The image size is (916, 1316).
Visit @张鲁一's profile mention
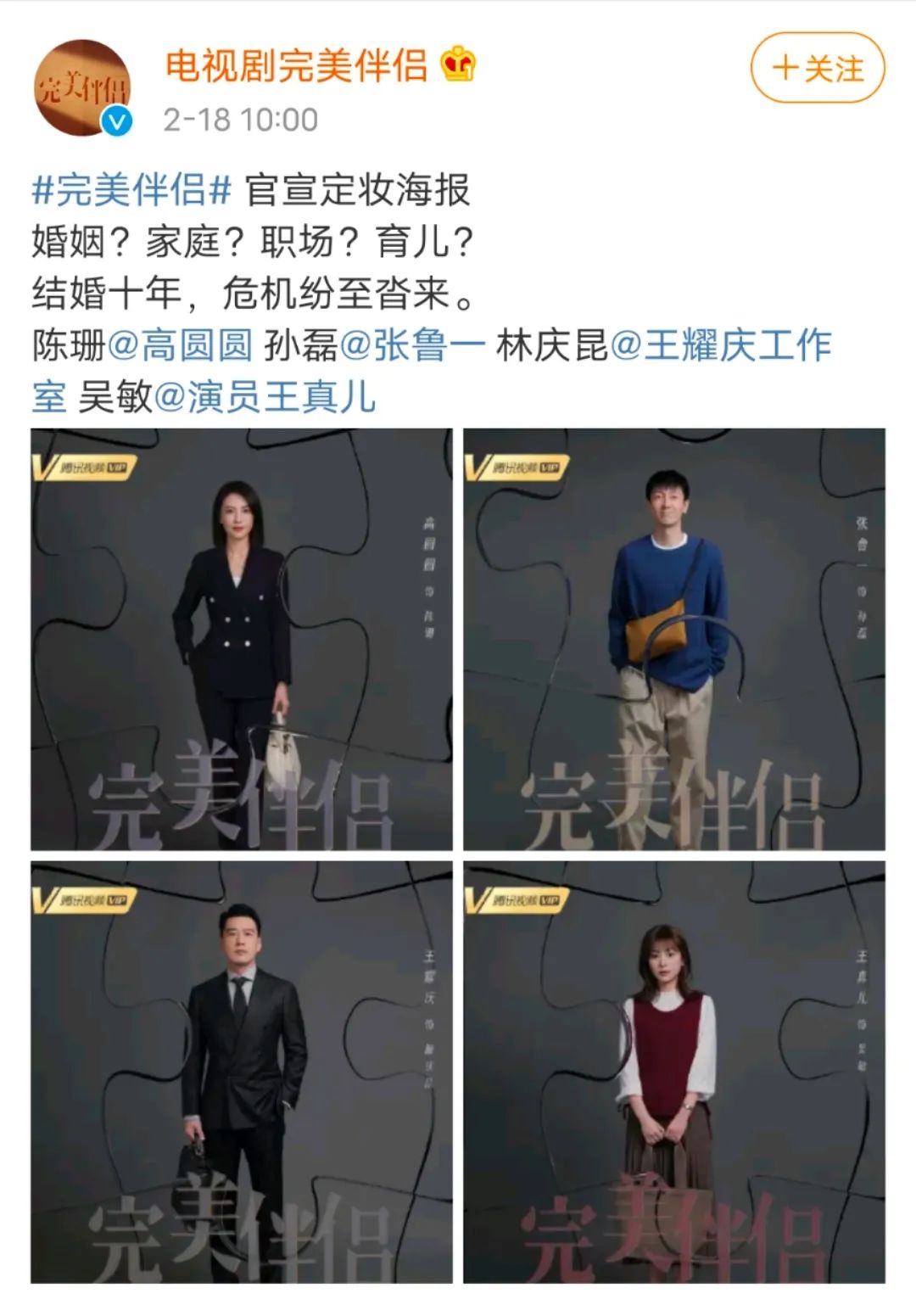(x=412, y=345)
